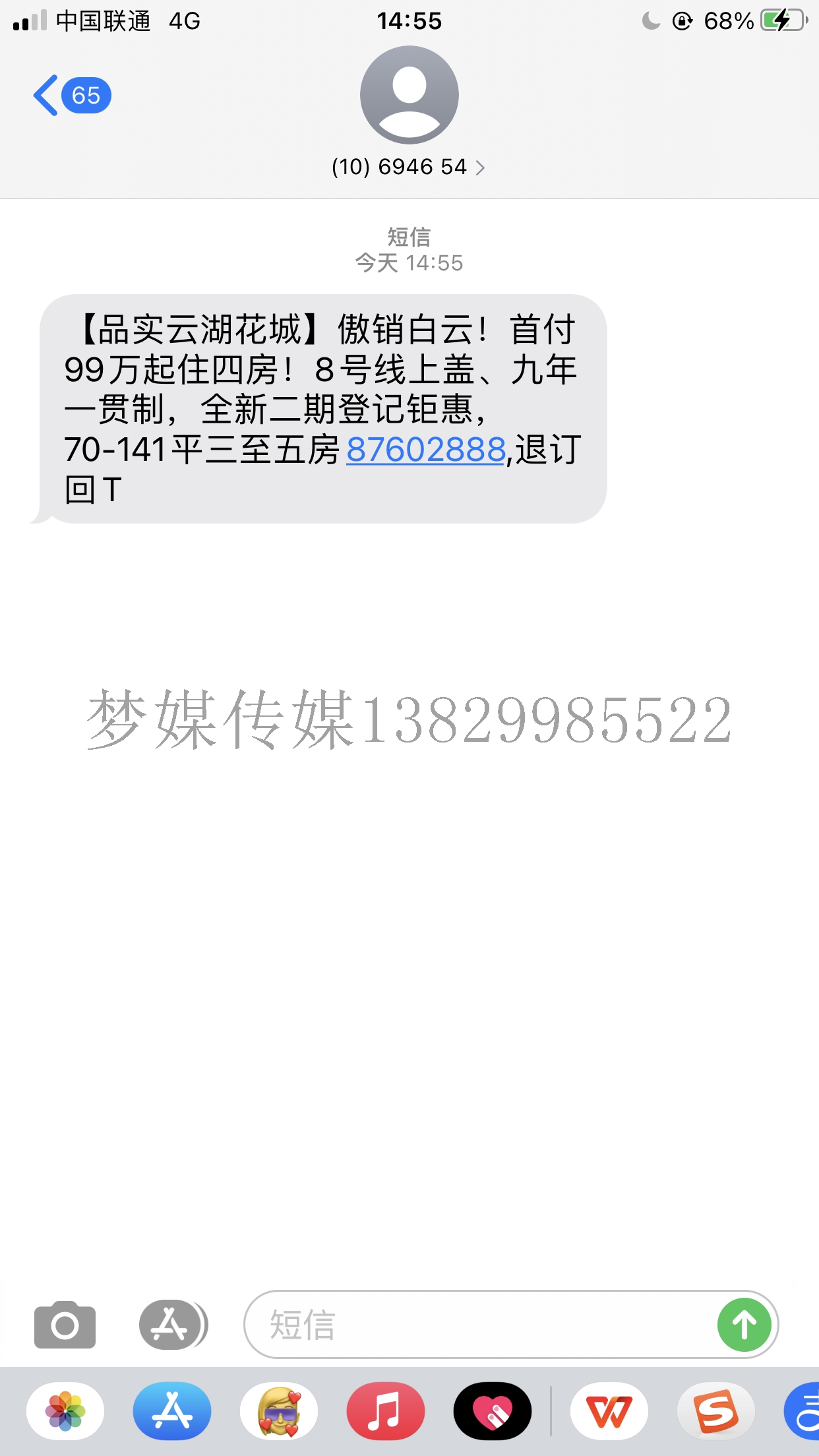Image resolution: width=819 pixels, height=1456 pixels.
Task: Open the Digital Touch heart app
Action: [x=493, y=1412]
